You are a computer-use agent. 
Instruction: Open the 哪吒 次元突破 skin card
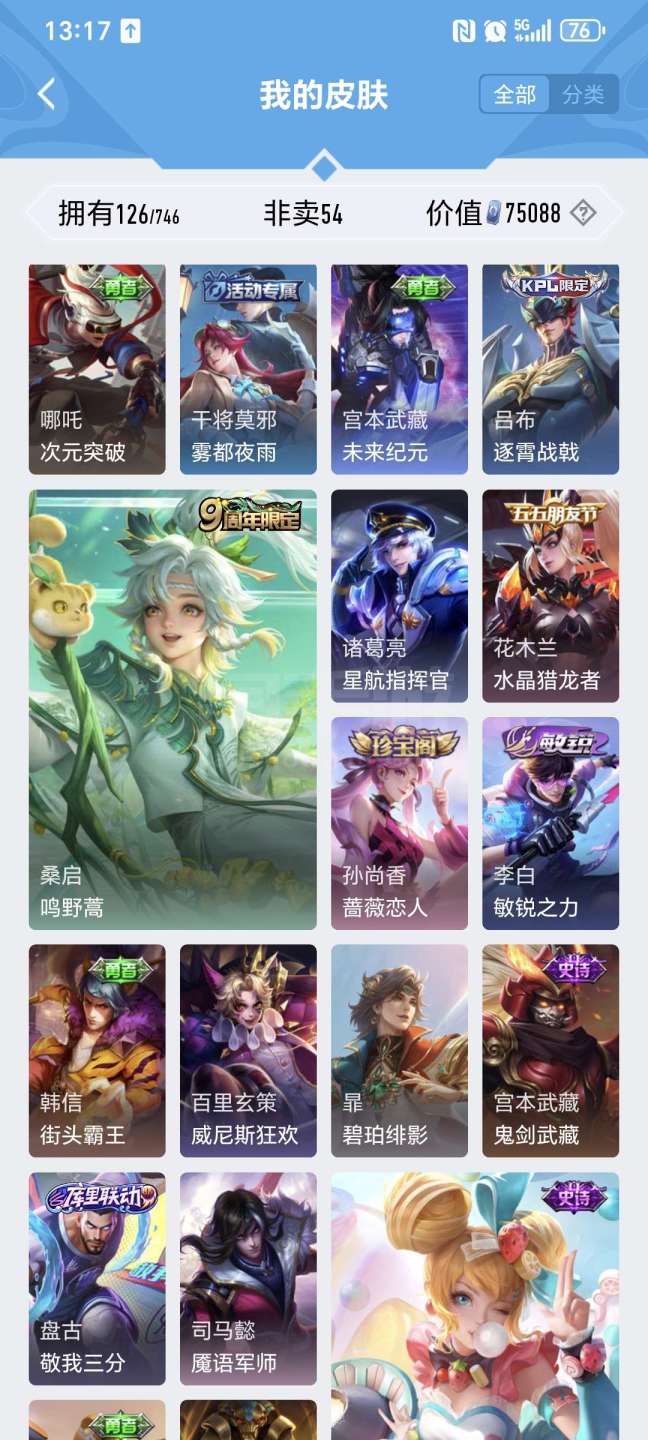(97, 368)
